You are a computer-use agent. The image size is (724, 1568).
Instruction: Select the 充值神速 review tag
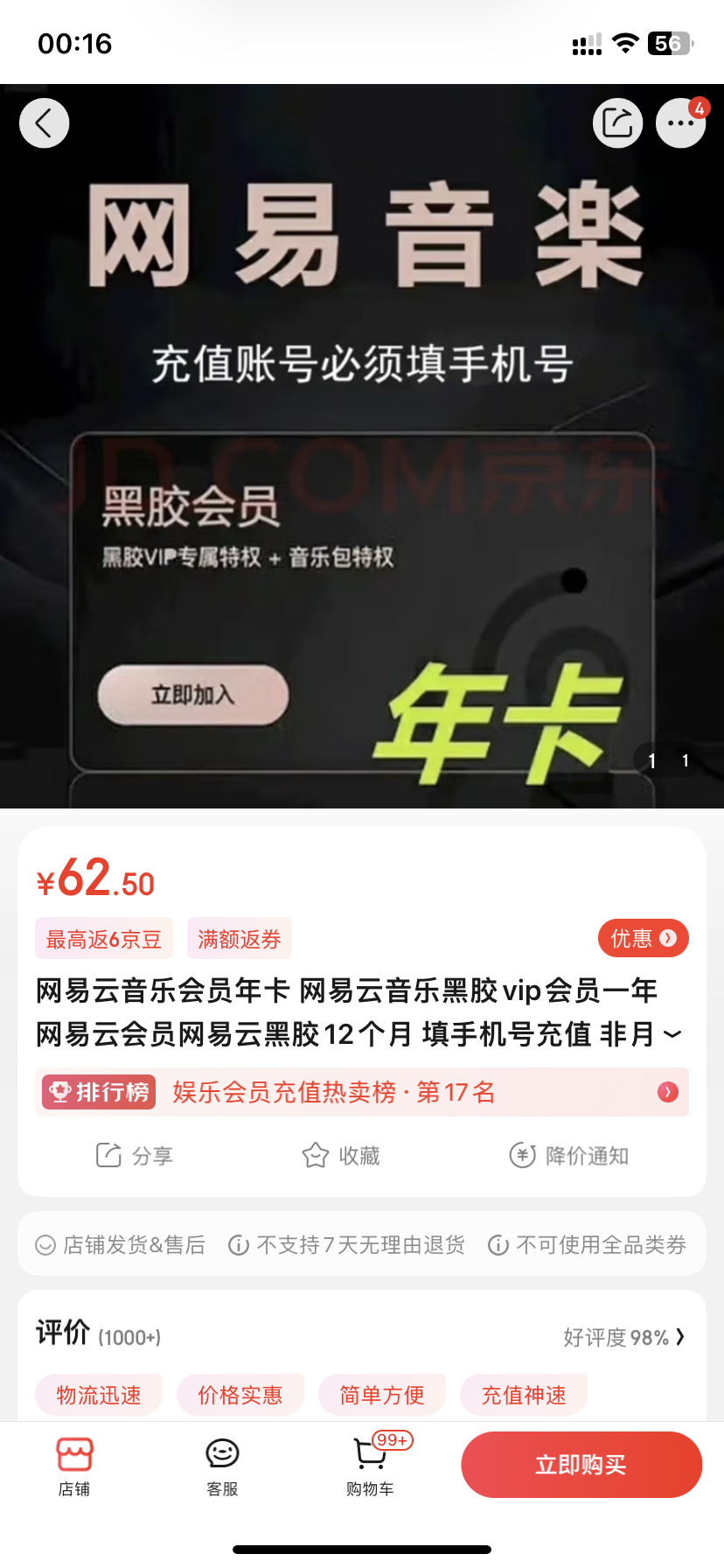pos(523,1394)
